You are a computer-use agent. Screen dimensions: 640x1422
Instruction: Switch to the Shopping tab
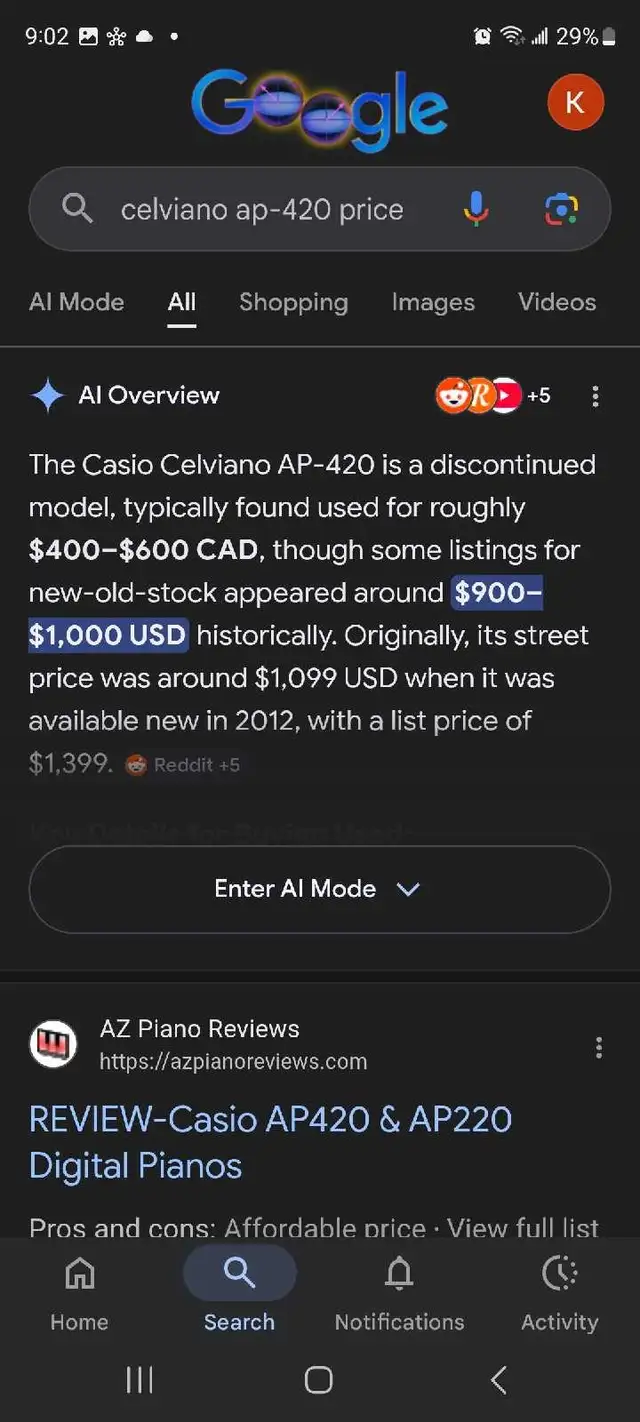293,302
